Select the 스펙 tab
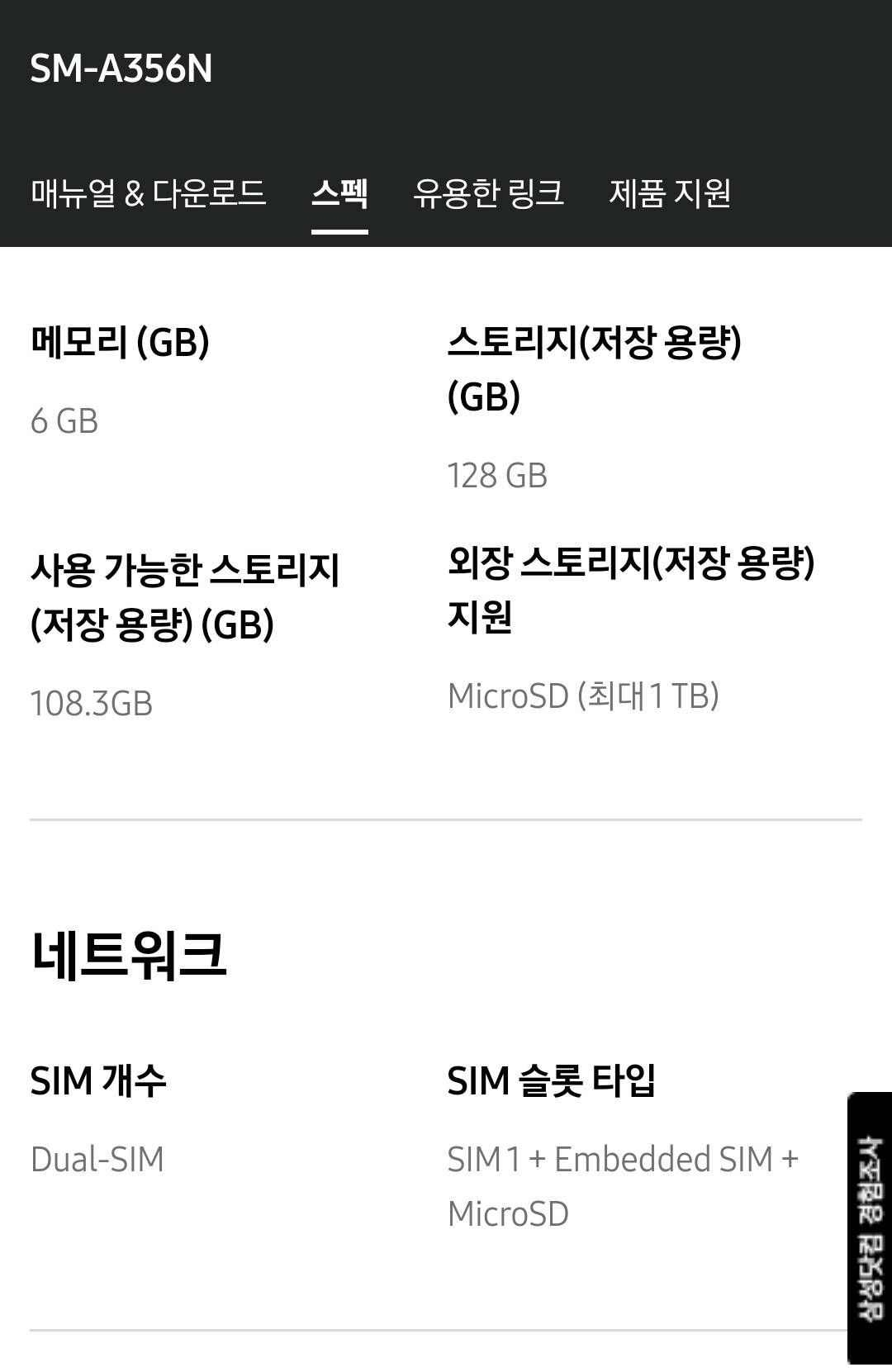The height and width of the screenshot is (1372, 892). click(x=339, y=192)
